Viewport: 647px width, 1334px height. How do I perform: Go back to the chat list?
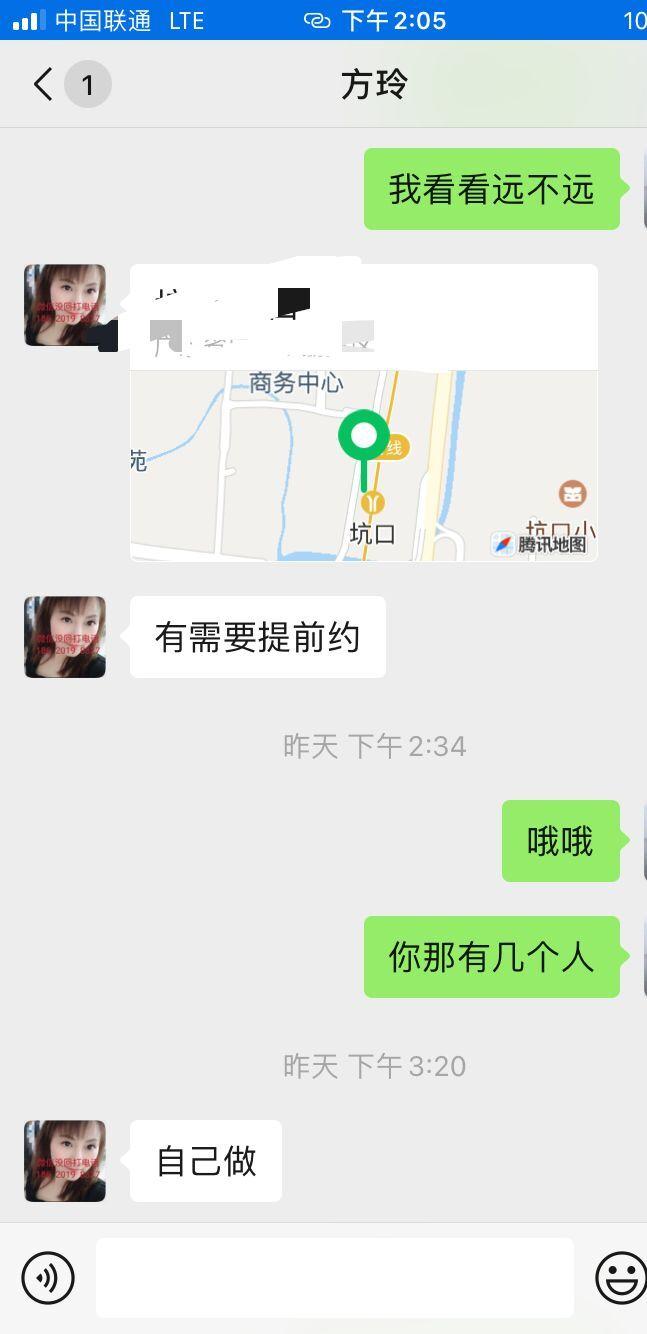point(43,85)
